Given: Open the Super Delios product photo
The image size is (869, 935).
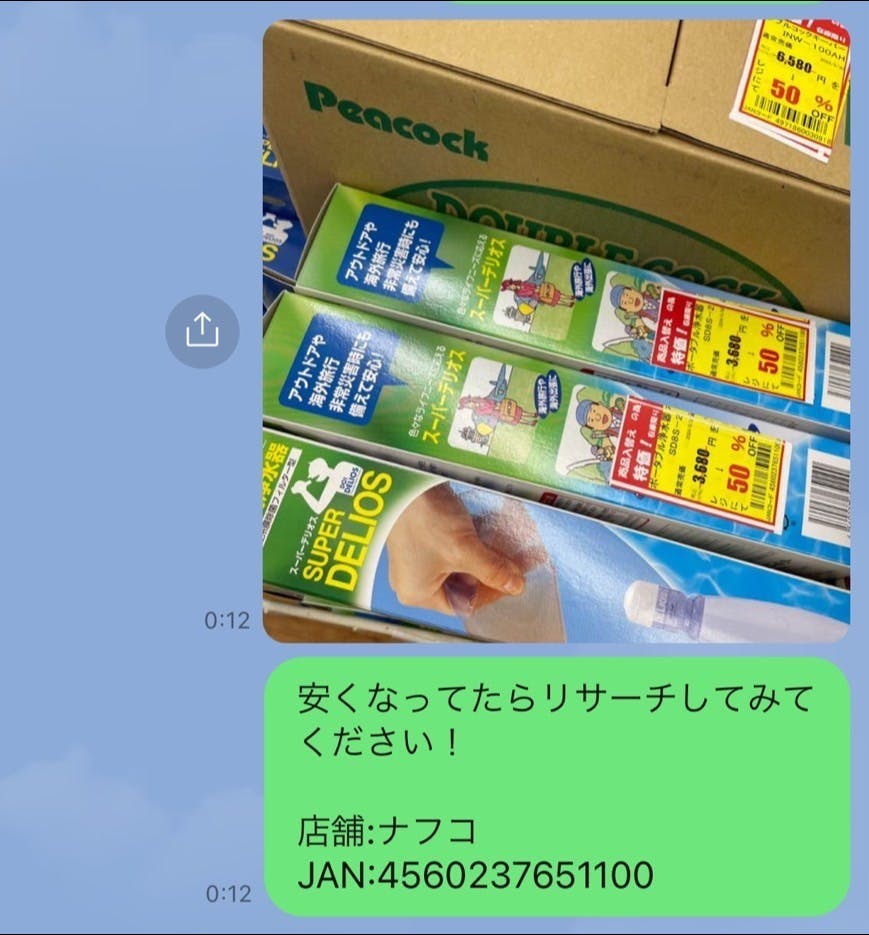Looking at the screenshot, I should [x=556, y=331].
